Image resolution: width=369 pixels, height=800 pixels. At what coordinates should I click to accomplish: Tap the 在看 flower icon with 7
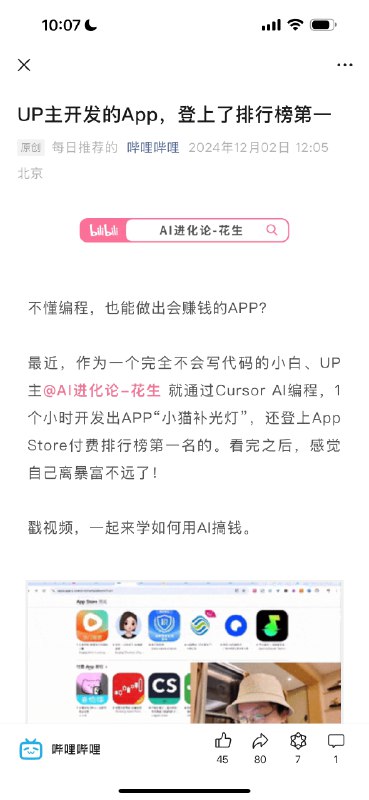298,747
